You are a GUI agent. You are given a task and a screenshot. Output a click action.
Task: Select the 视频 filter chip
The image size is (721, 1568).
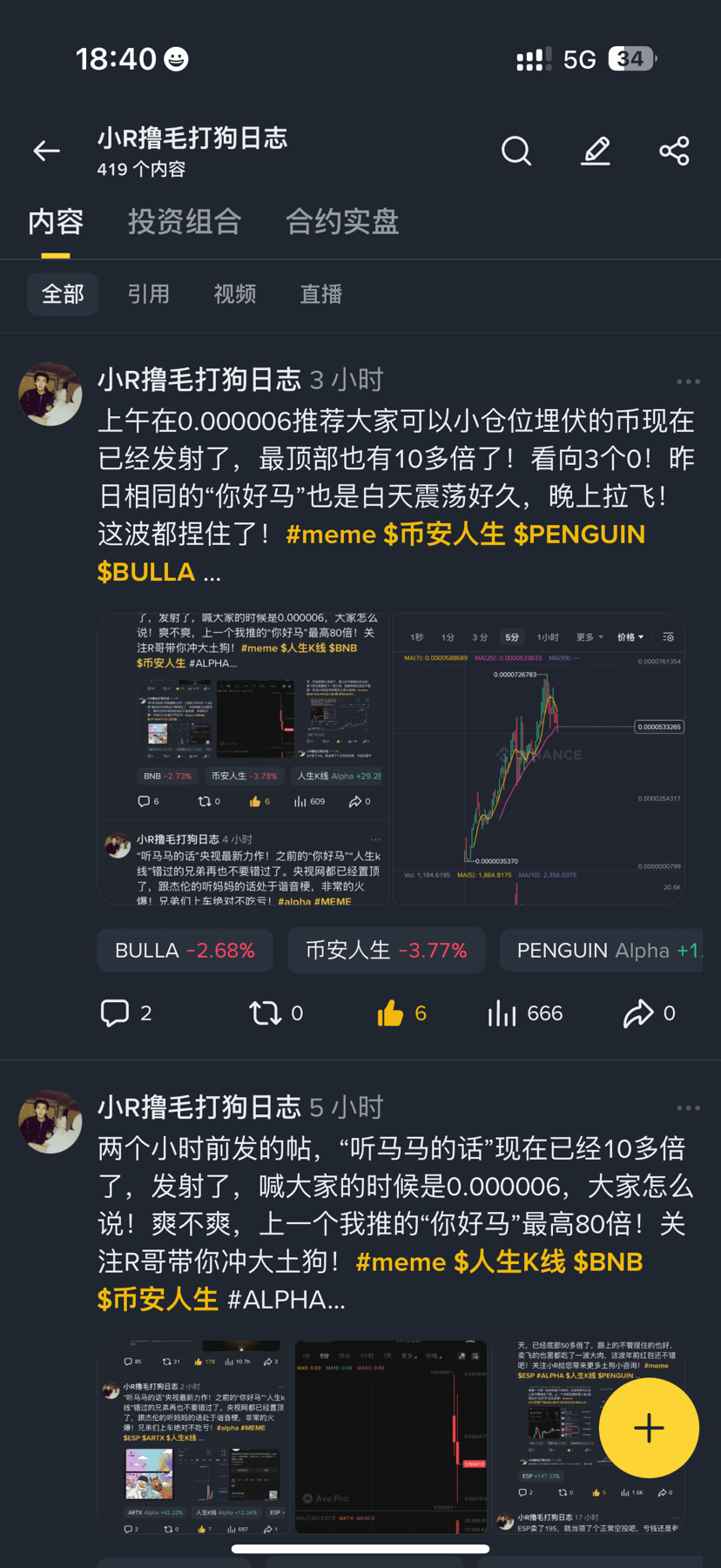[235, 294]
